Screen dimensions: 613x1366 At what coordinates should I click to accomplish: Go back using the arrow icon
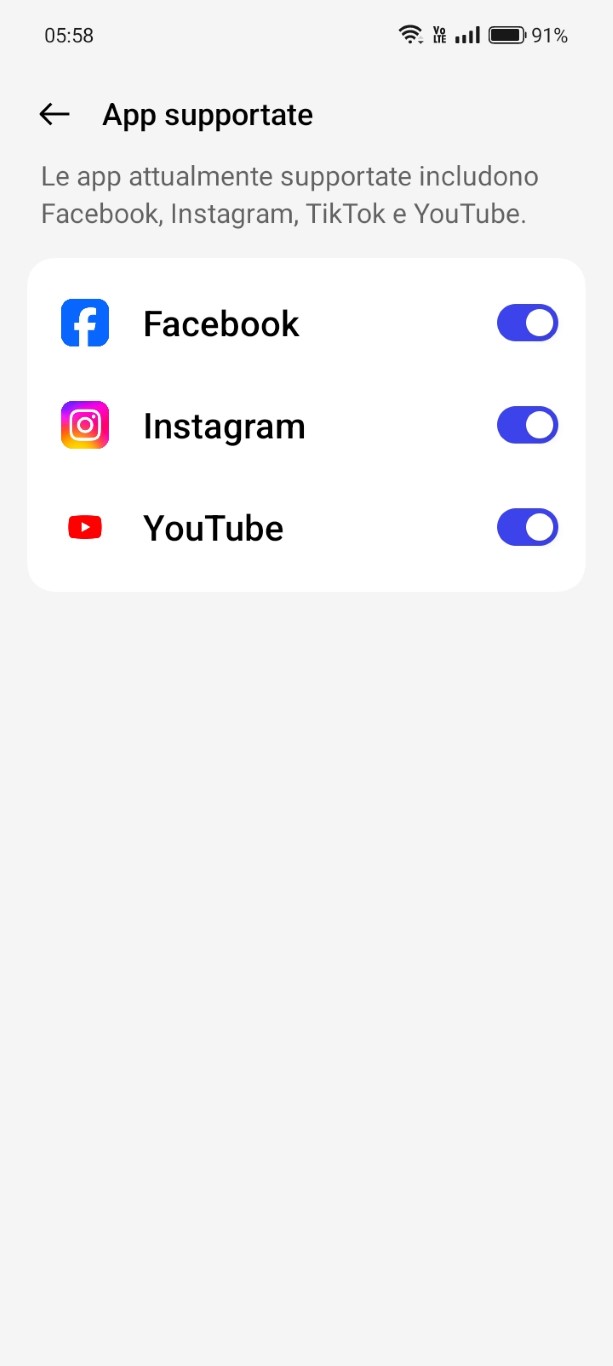pos(54,115)
